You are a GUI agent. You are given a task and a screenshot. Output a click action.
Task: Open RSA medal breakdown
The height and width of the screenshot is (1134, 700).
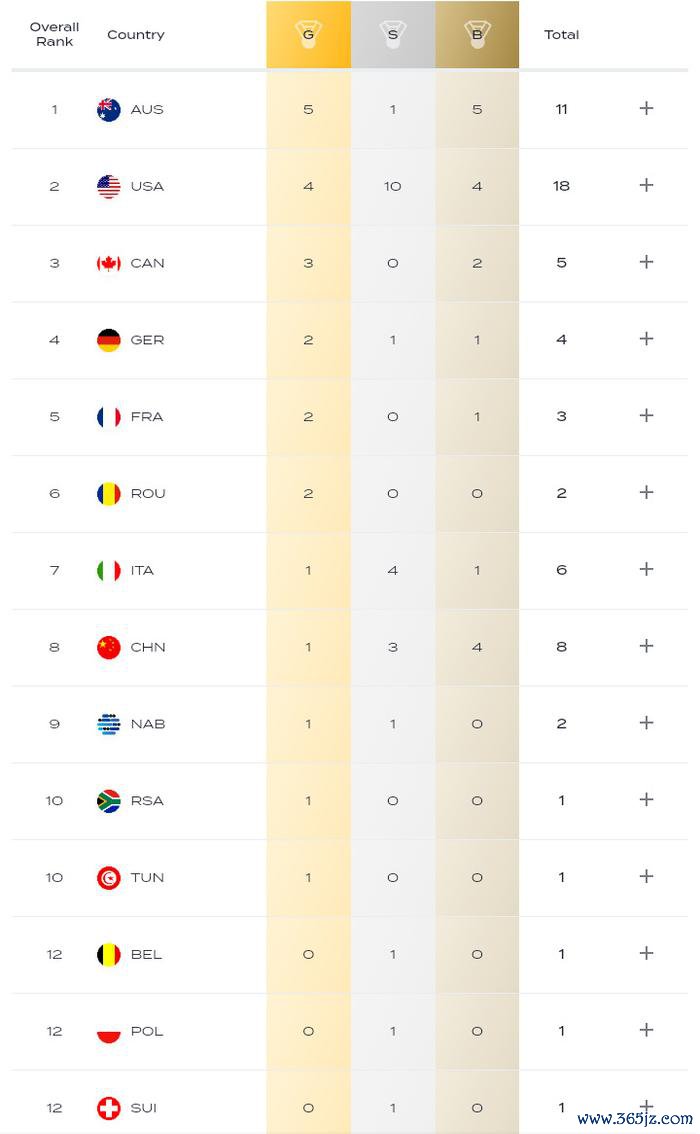pos(646,799)
